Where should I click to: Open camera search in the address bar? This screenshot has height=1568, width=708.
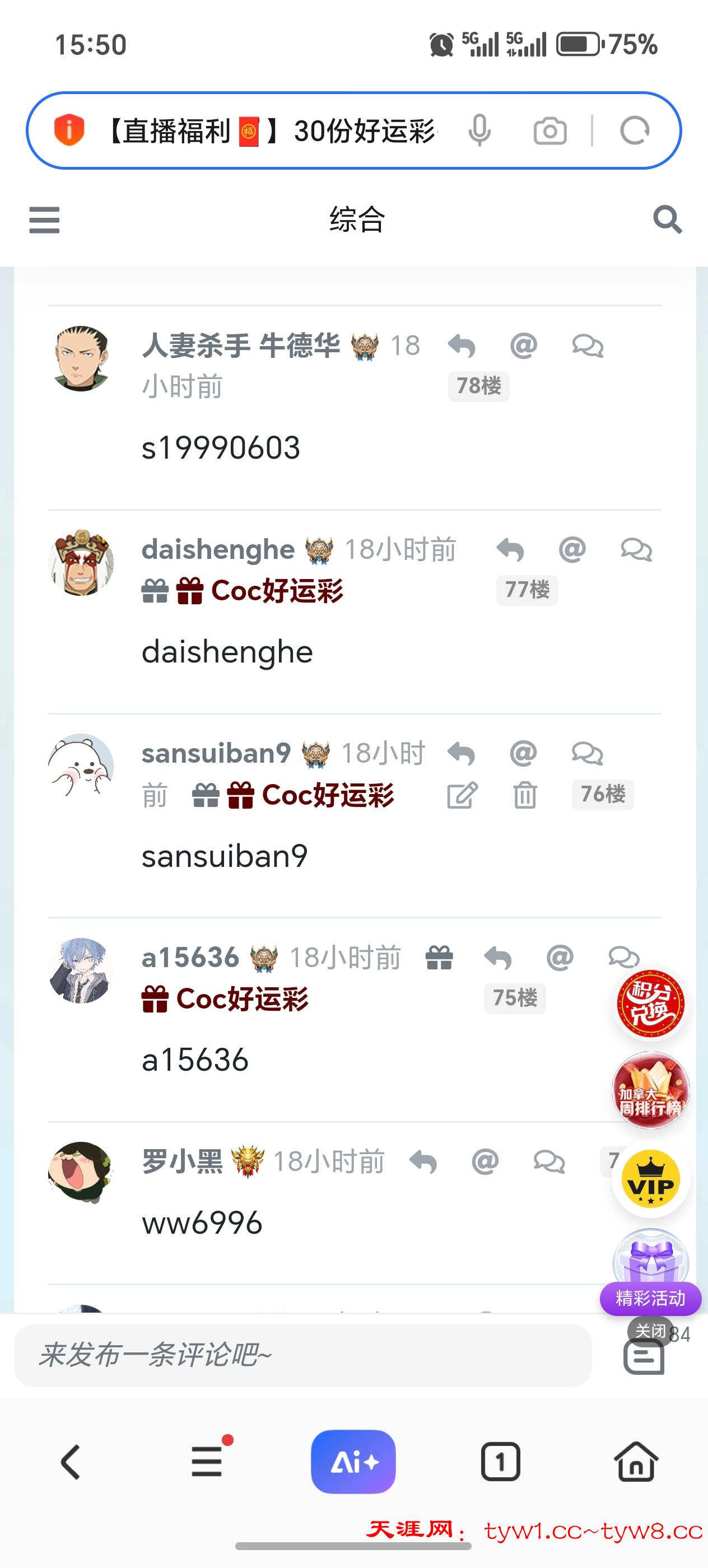coord(549,131)
